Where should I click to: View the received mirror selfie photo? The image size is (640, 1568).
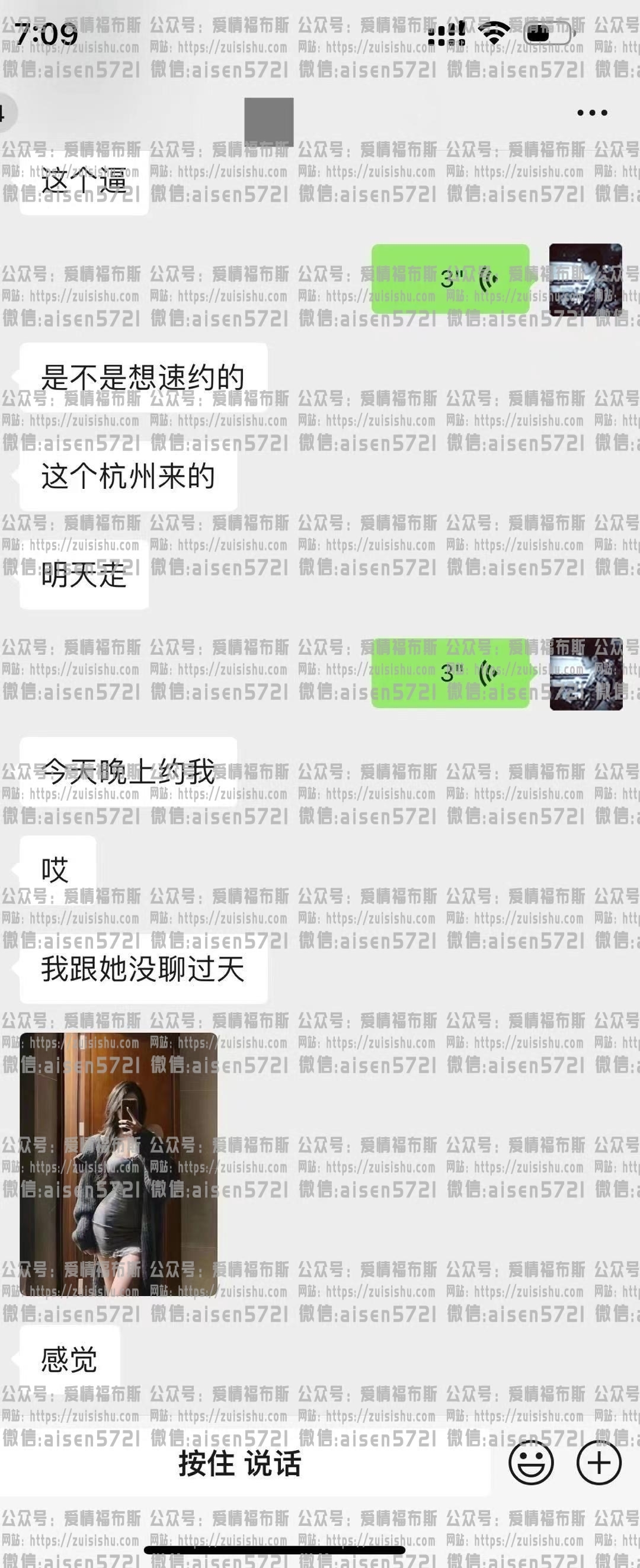119,1164
